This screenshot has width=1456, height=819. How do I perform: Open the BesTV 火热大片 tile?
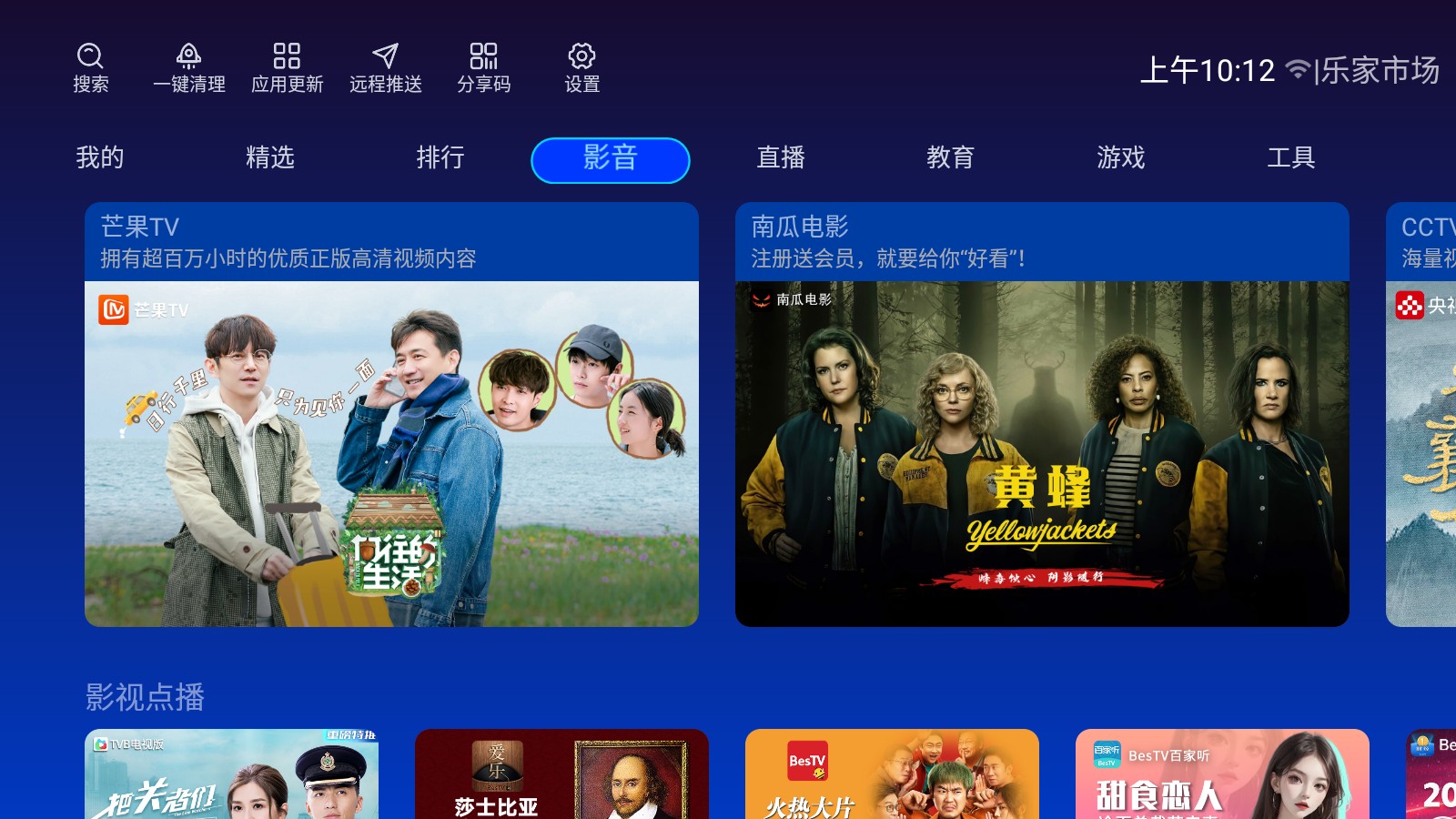pyautogui.click(x=892, y=774)
